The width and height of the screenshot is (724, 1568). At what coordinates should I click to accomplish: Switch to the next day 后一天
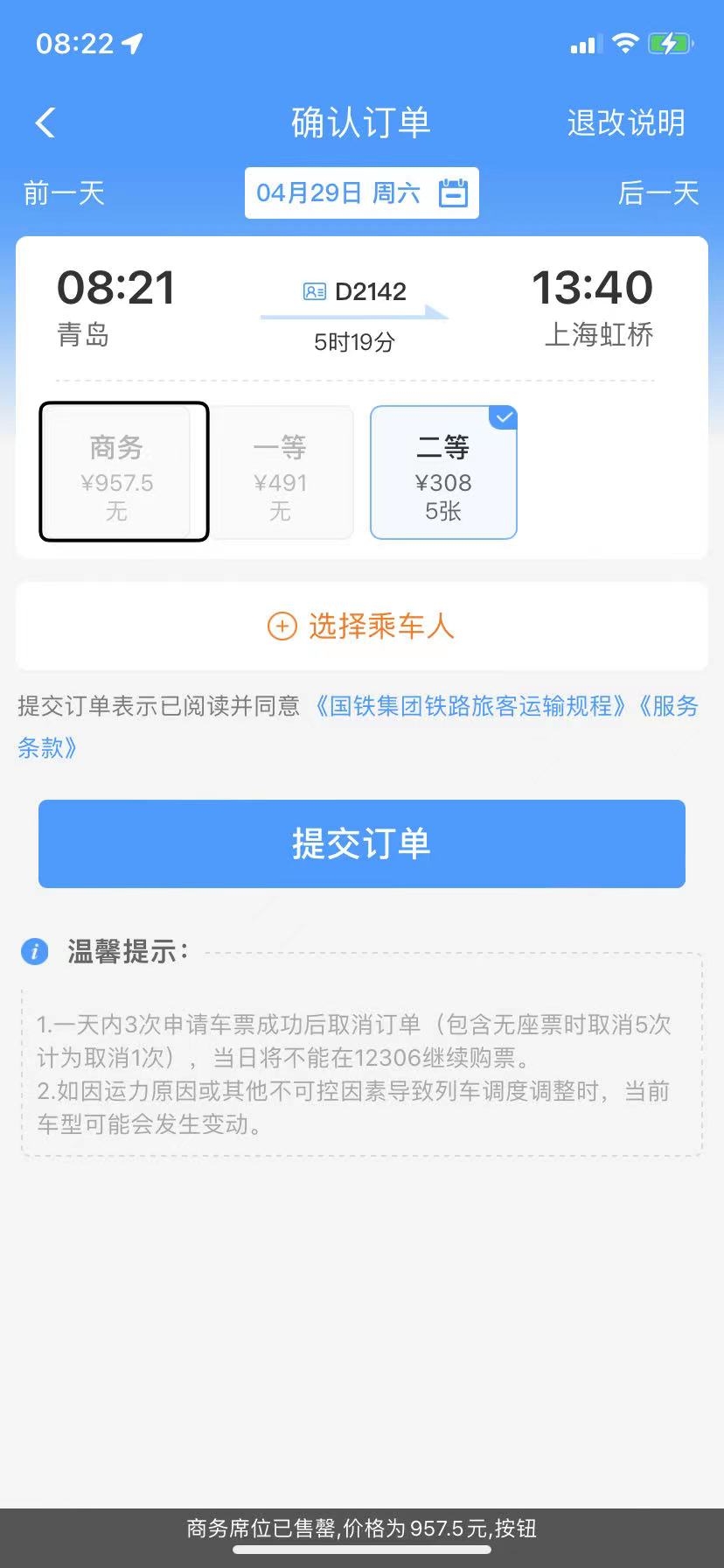[658, 192]
